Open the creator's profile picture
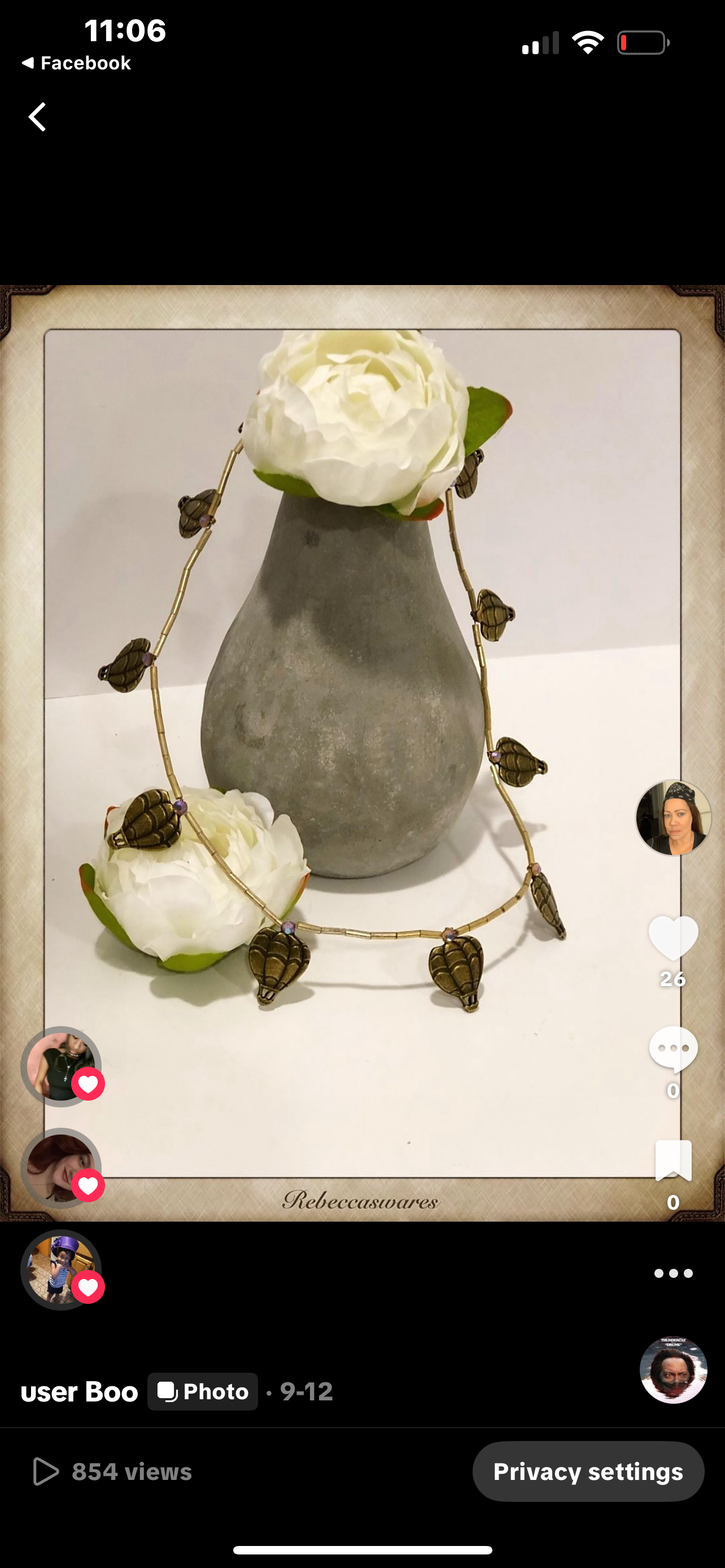725x1568 pixels. point(672,817)
